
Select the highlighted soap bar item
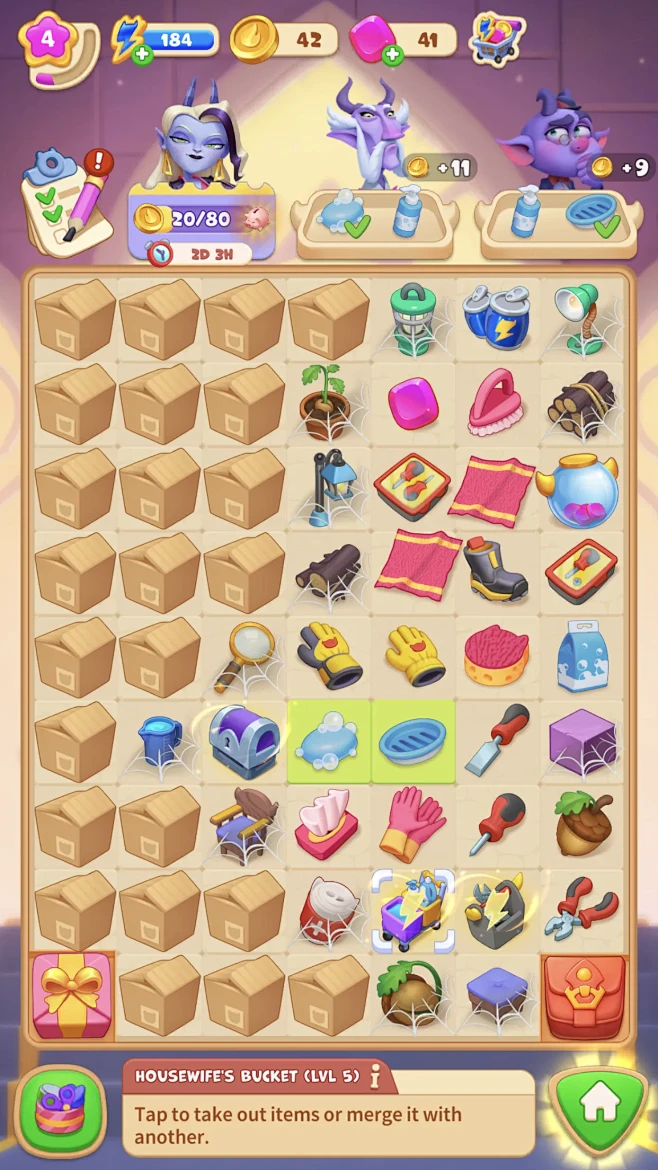(x=329, y=741)
